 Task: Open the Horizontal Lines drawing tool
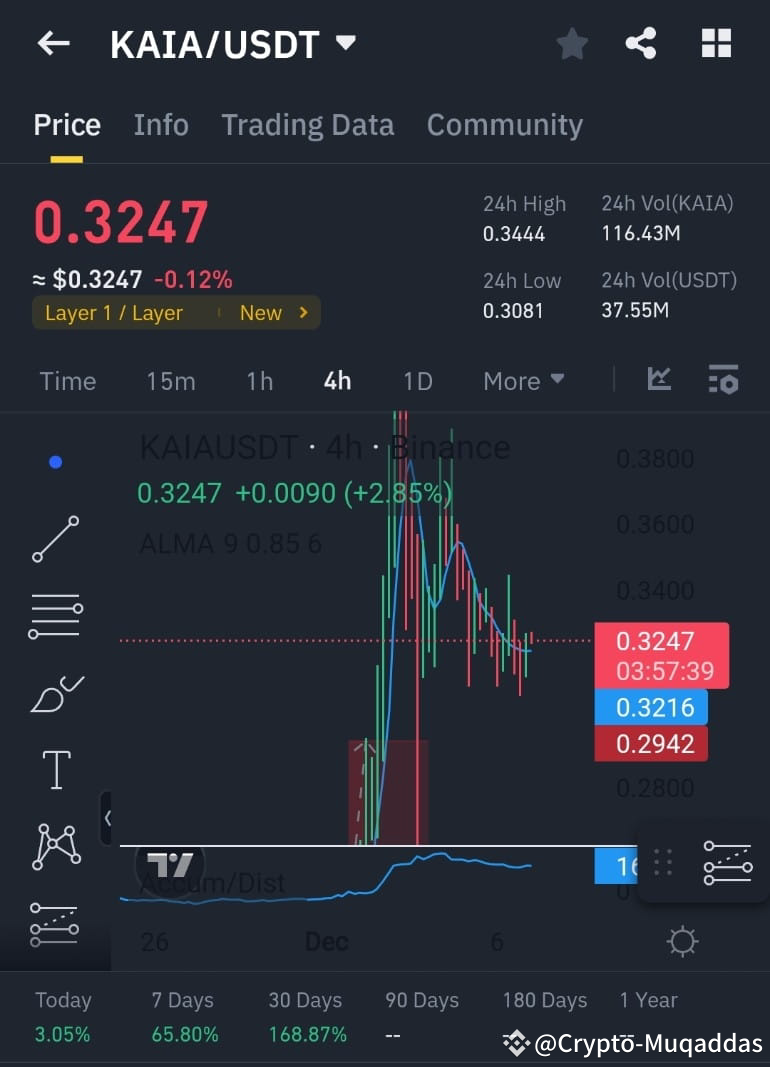(x=54, y=615)
